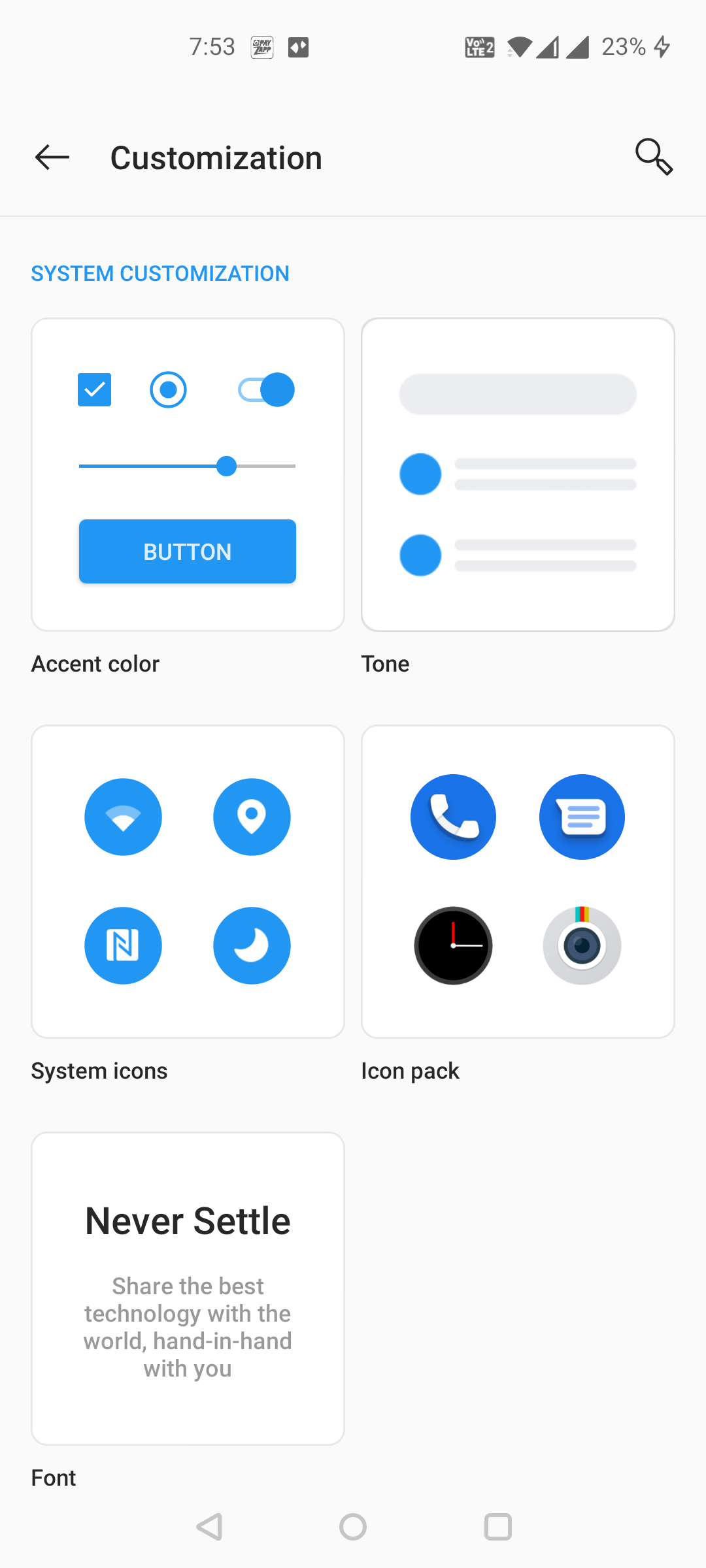Tap the Camera icon in Icon pack card
This screenshot has height=1568, width=706.
point(582,945)
